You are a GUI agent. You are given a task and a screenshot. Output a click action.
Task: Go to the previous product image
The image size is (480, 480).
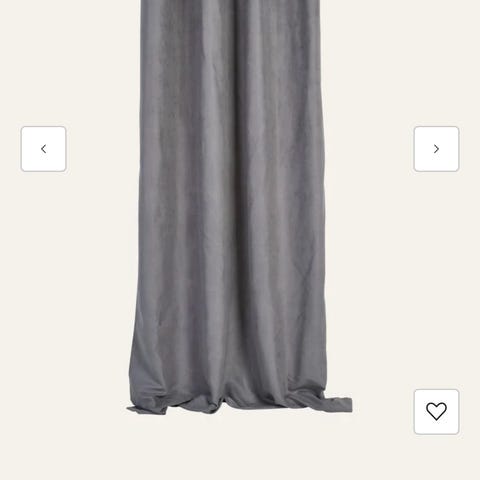click(43, 149)
